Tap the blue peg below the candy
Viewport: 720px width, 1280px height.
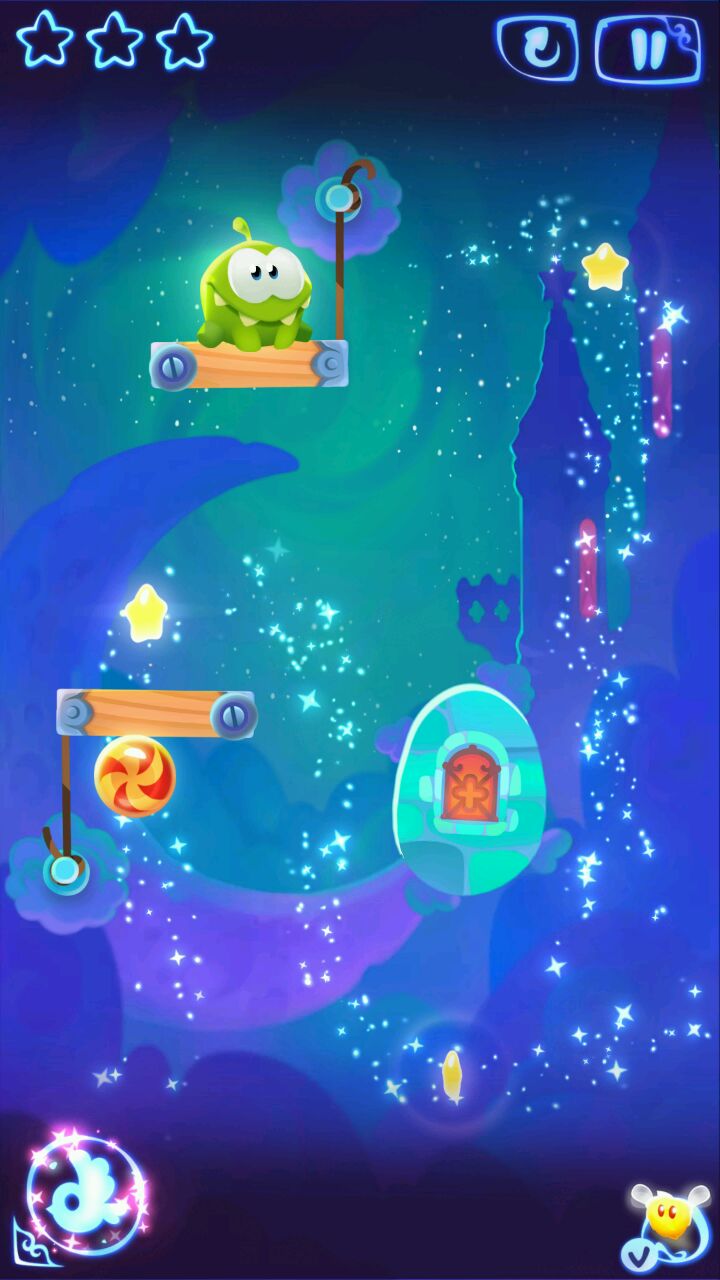click(65, 871)
